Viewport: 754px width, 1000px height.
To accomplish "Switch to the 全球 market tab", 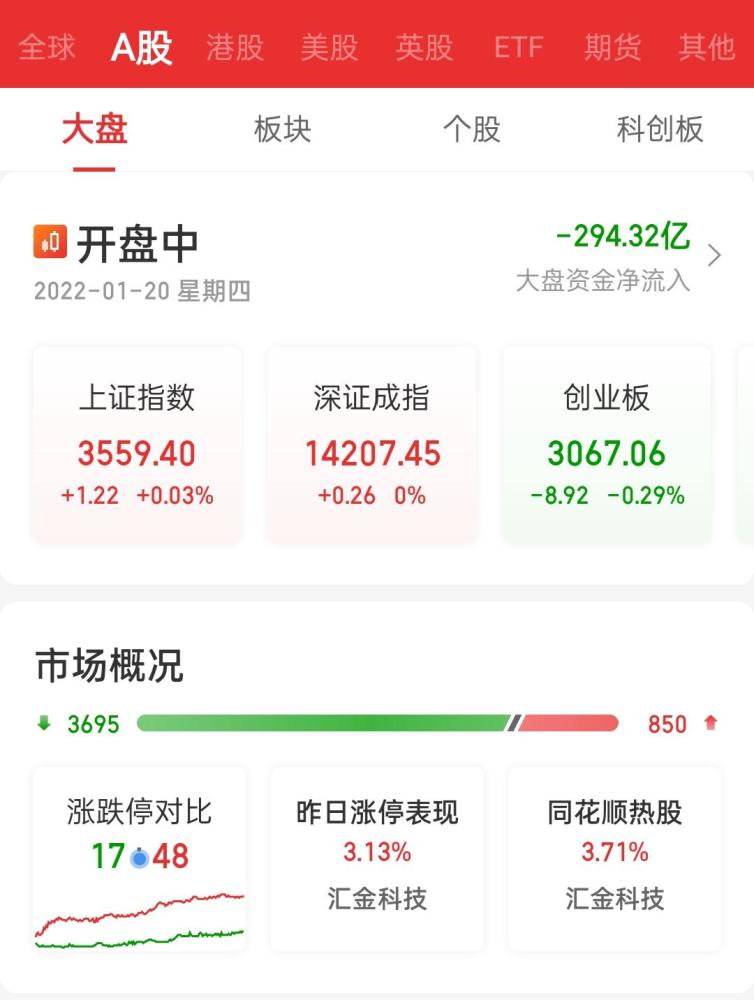I will [x=47, y=47].
